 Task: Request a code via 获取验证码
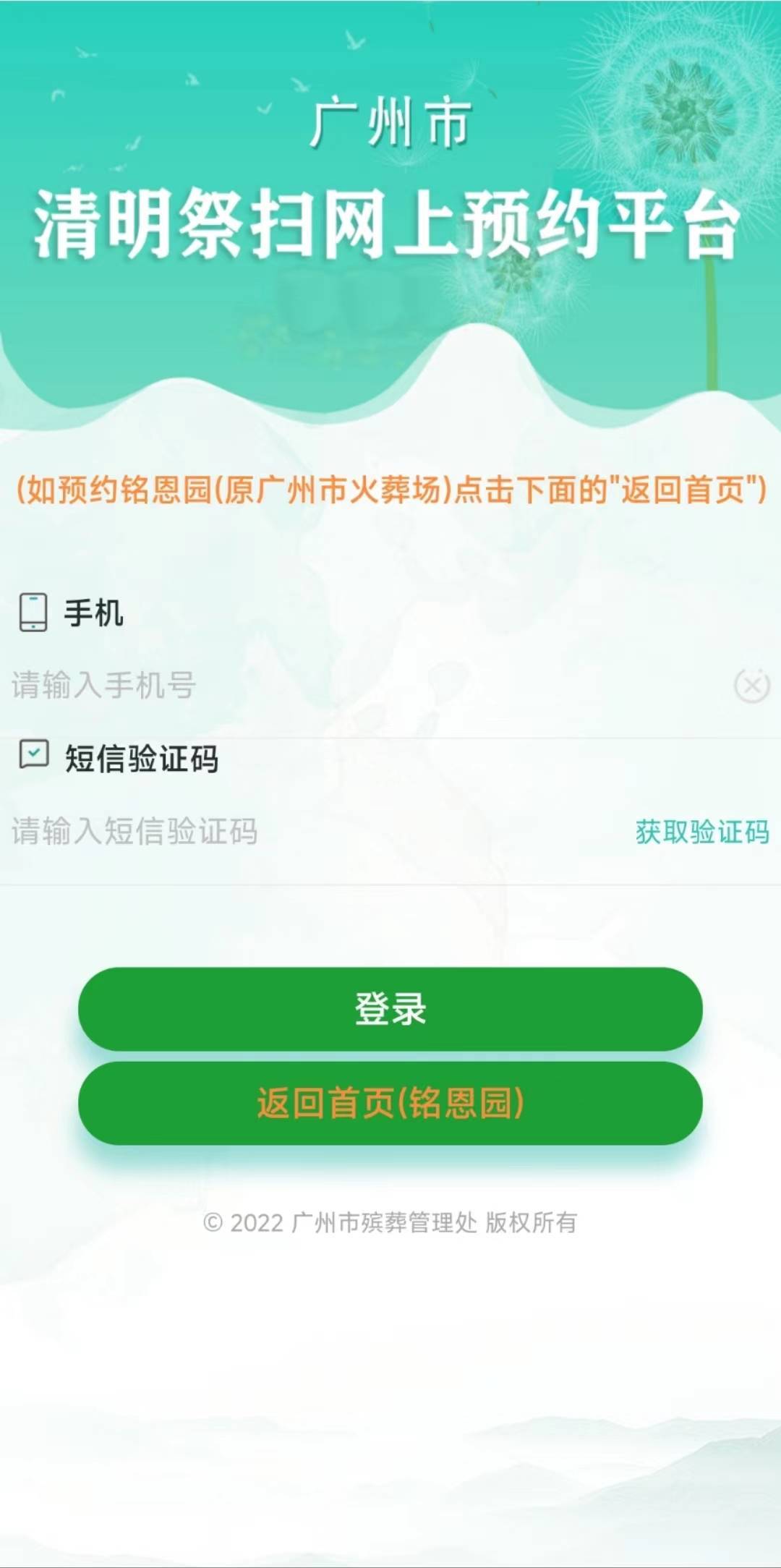coord(701,832)
